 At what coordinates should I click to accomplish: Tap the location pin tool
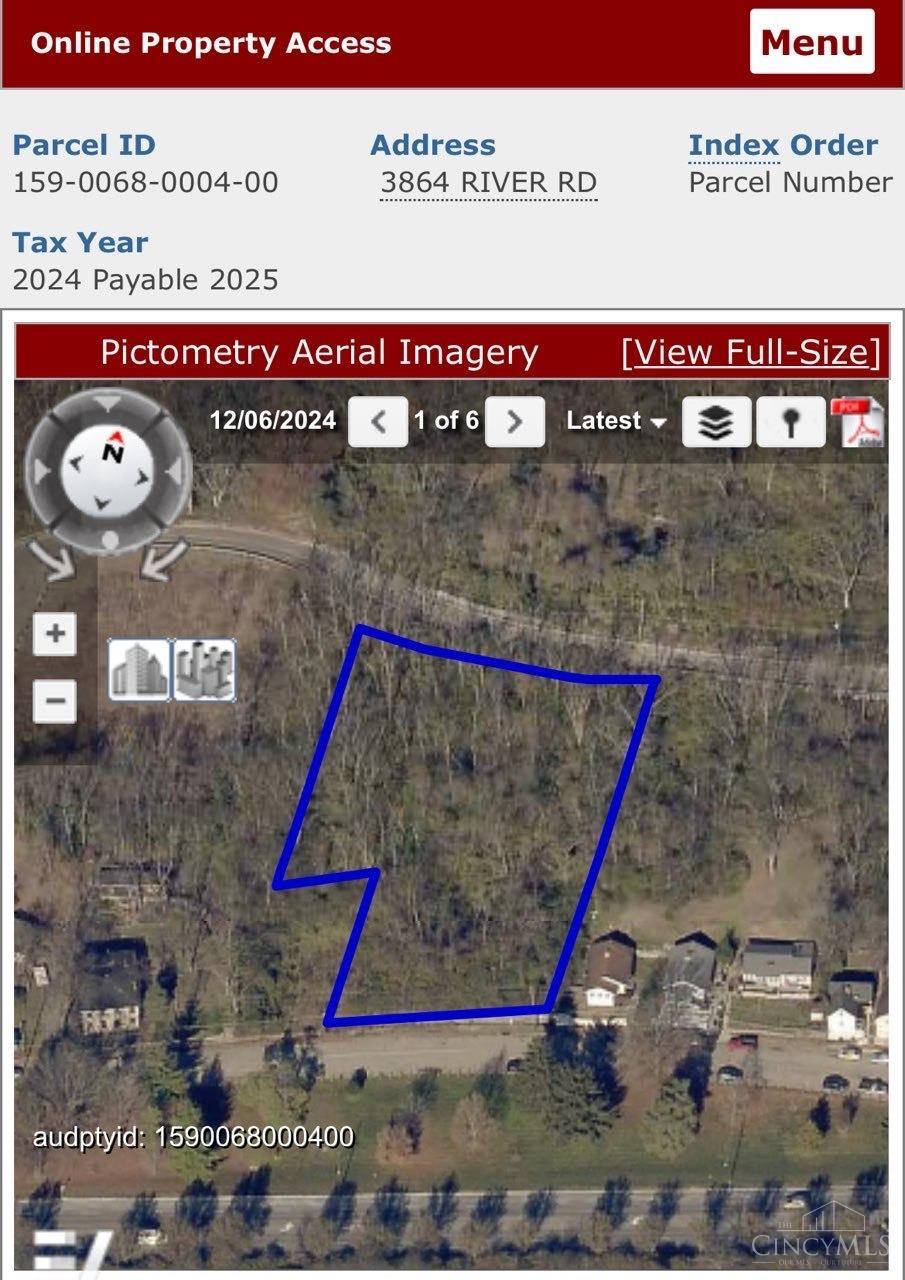tap(790, 422)
